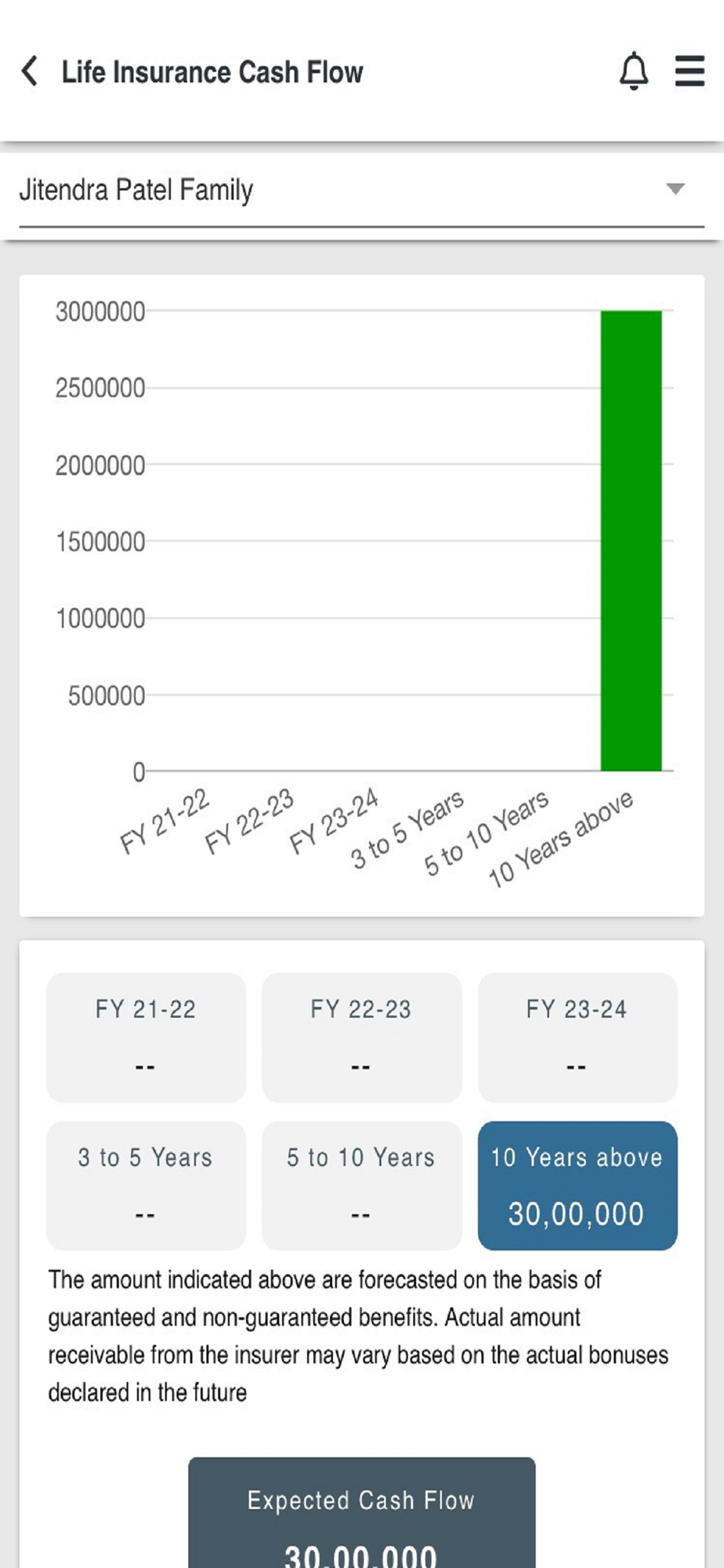Choose the 5 to 10 Years tile
The image size is (724, 1568).
[x=361, y=1185]
